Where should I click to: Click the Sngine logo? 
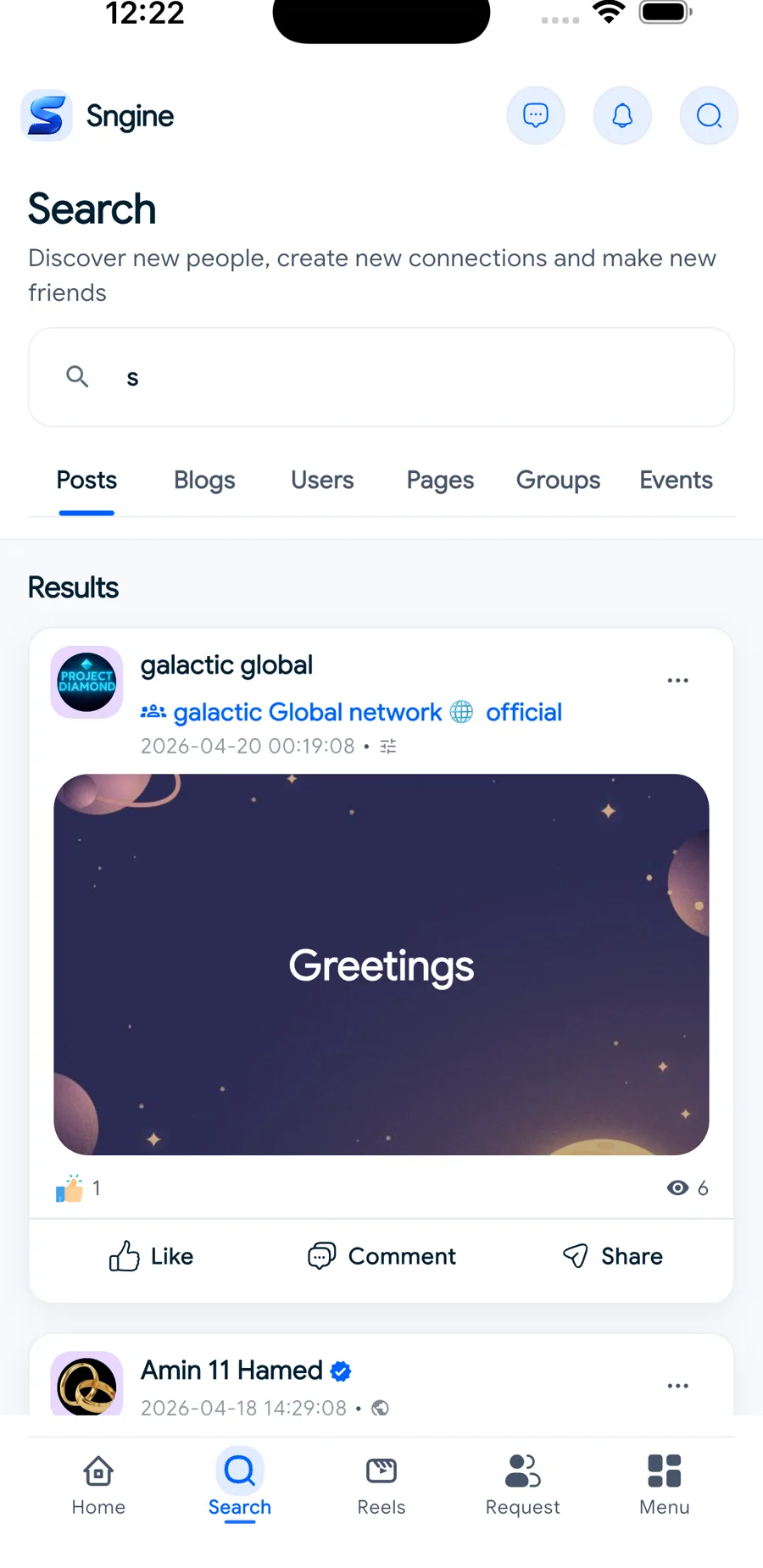[x=47, y=115]
